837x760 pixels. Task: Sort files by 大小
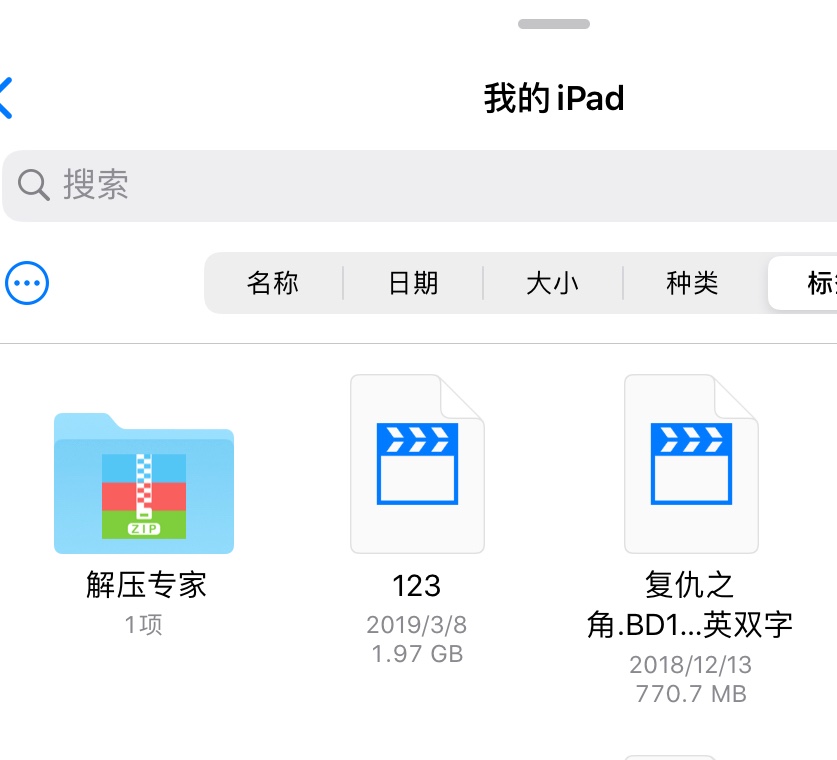(x=552, y=284)
